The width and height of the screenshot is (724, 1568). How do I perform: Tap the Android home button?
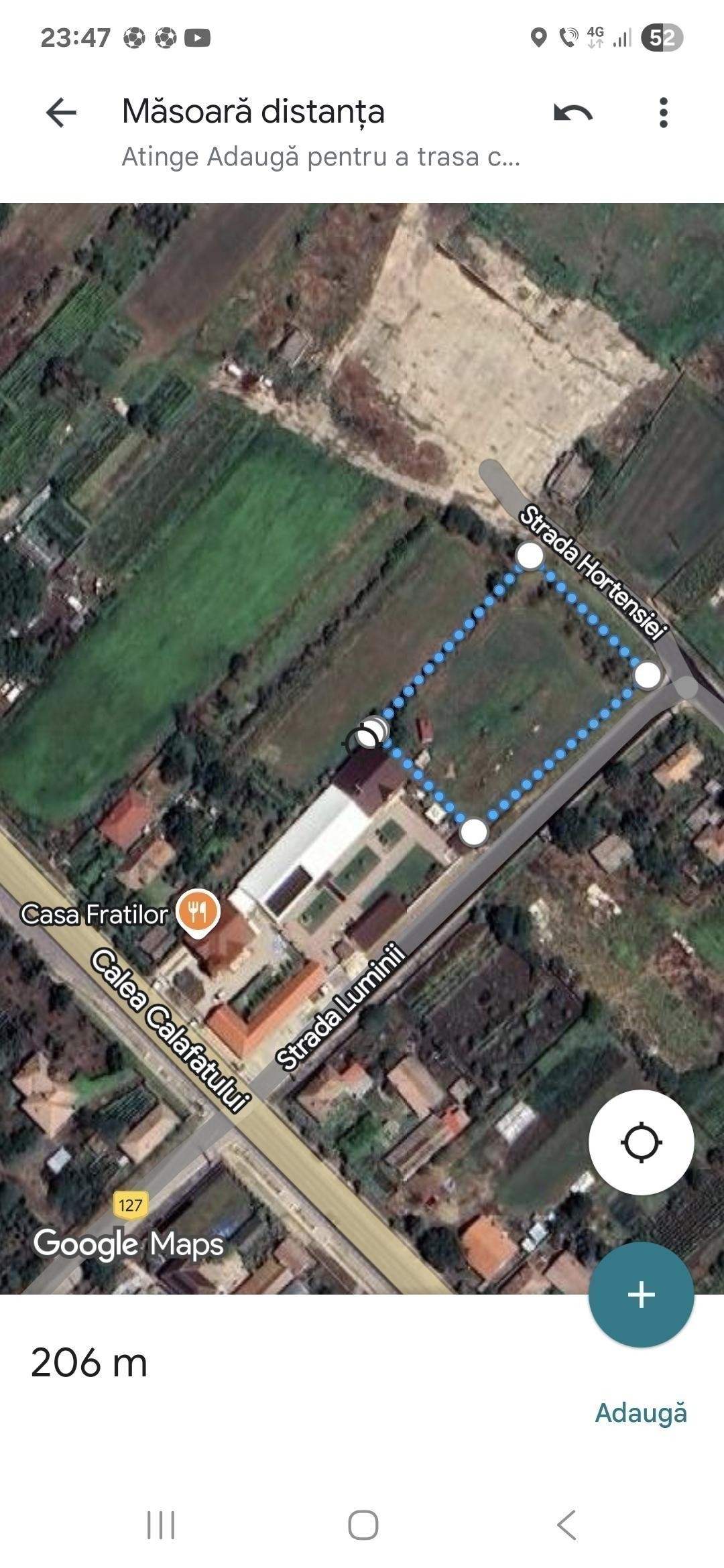click(363, 1525)
